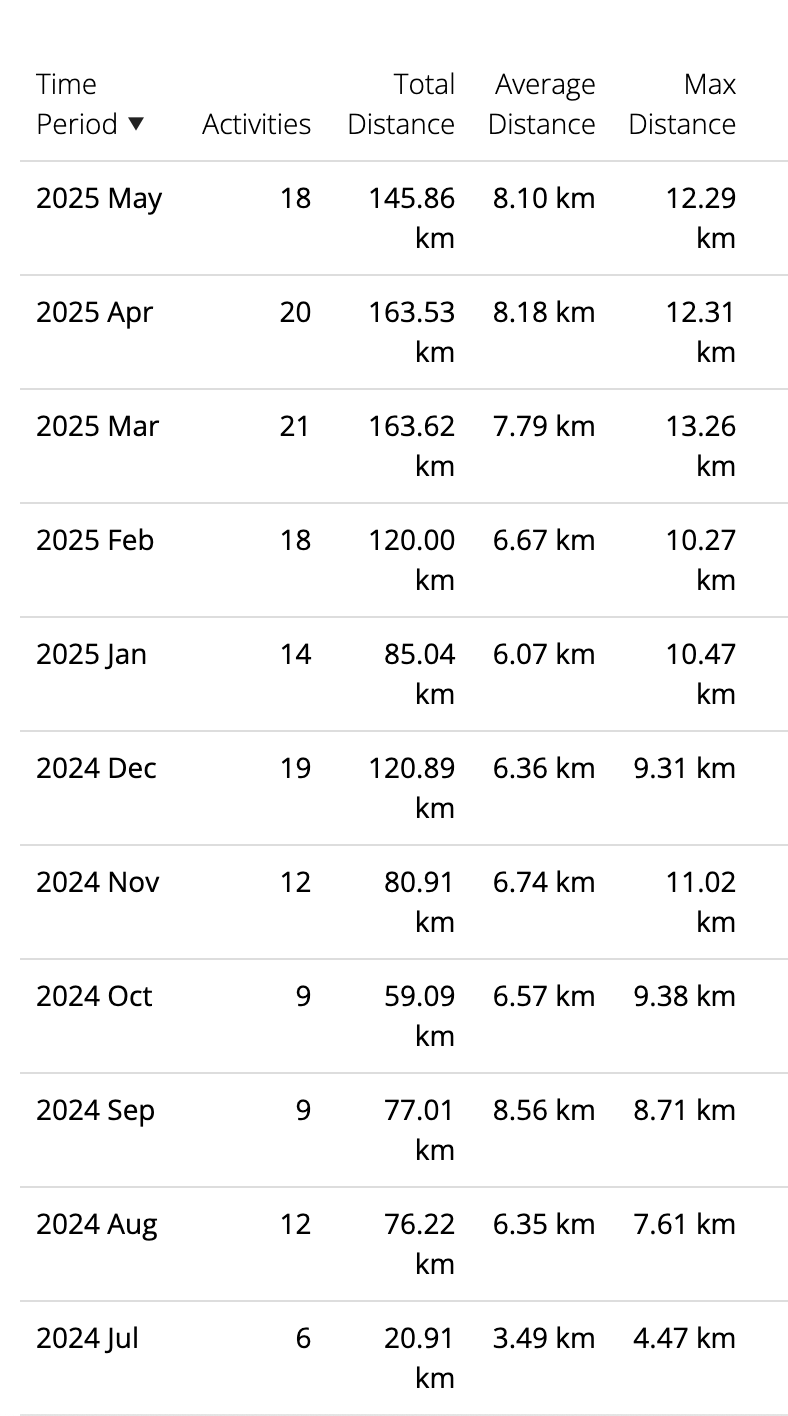Sort table by Average Distance column
788x1416 pixels.
point(542,104)
